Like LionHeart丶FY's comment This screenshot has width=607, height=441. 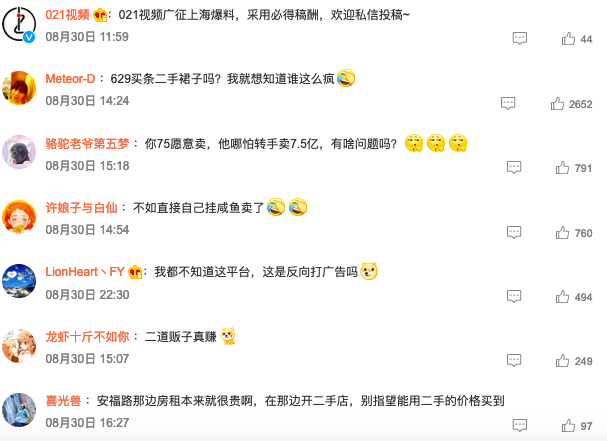(x=563, y=297)
